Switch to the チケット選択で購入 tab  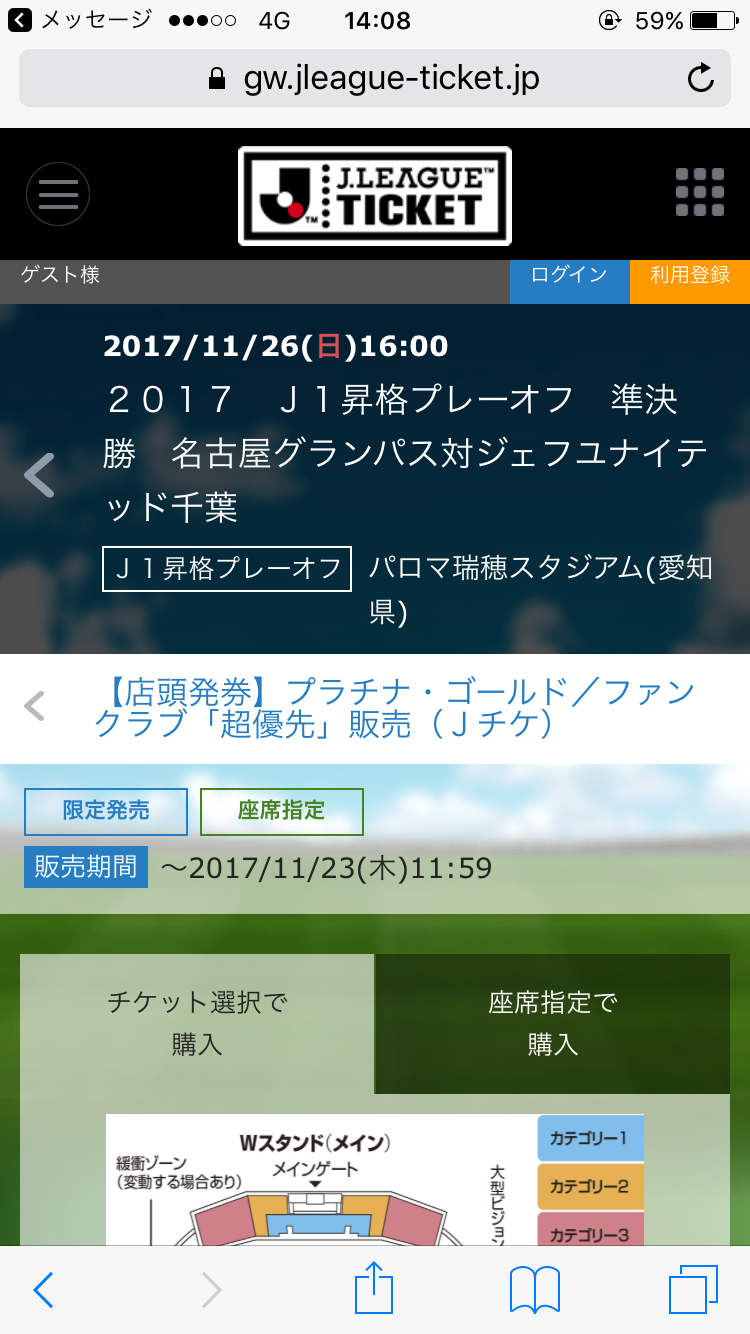[x=197, y=1024]
